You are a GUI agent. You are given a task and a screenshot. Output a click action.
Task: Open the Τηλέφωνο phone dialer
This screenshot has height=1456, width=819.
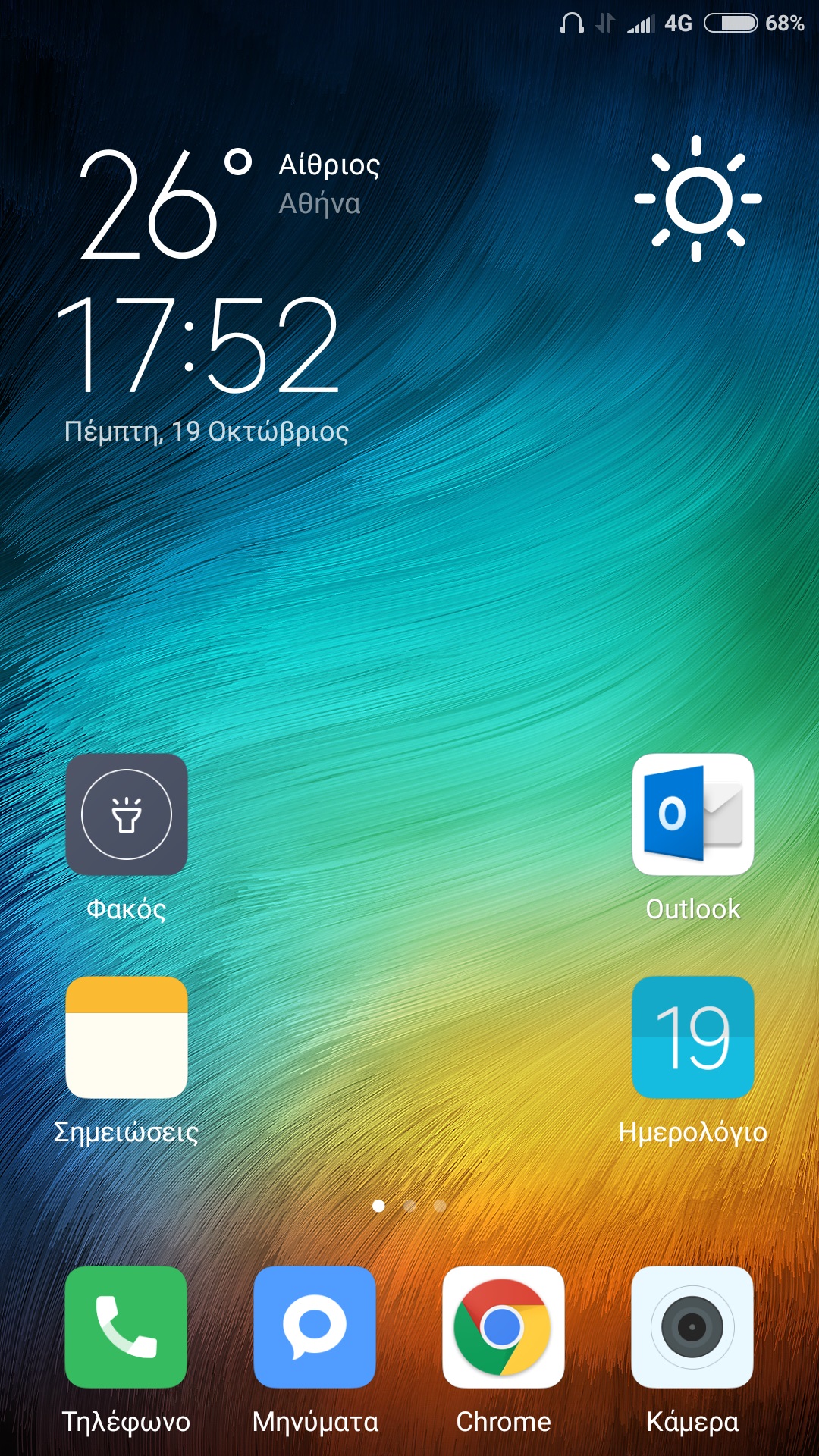click(x=126, y=1327)
